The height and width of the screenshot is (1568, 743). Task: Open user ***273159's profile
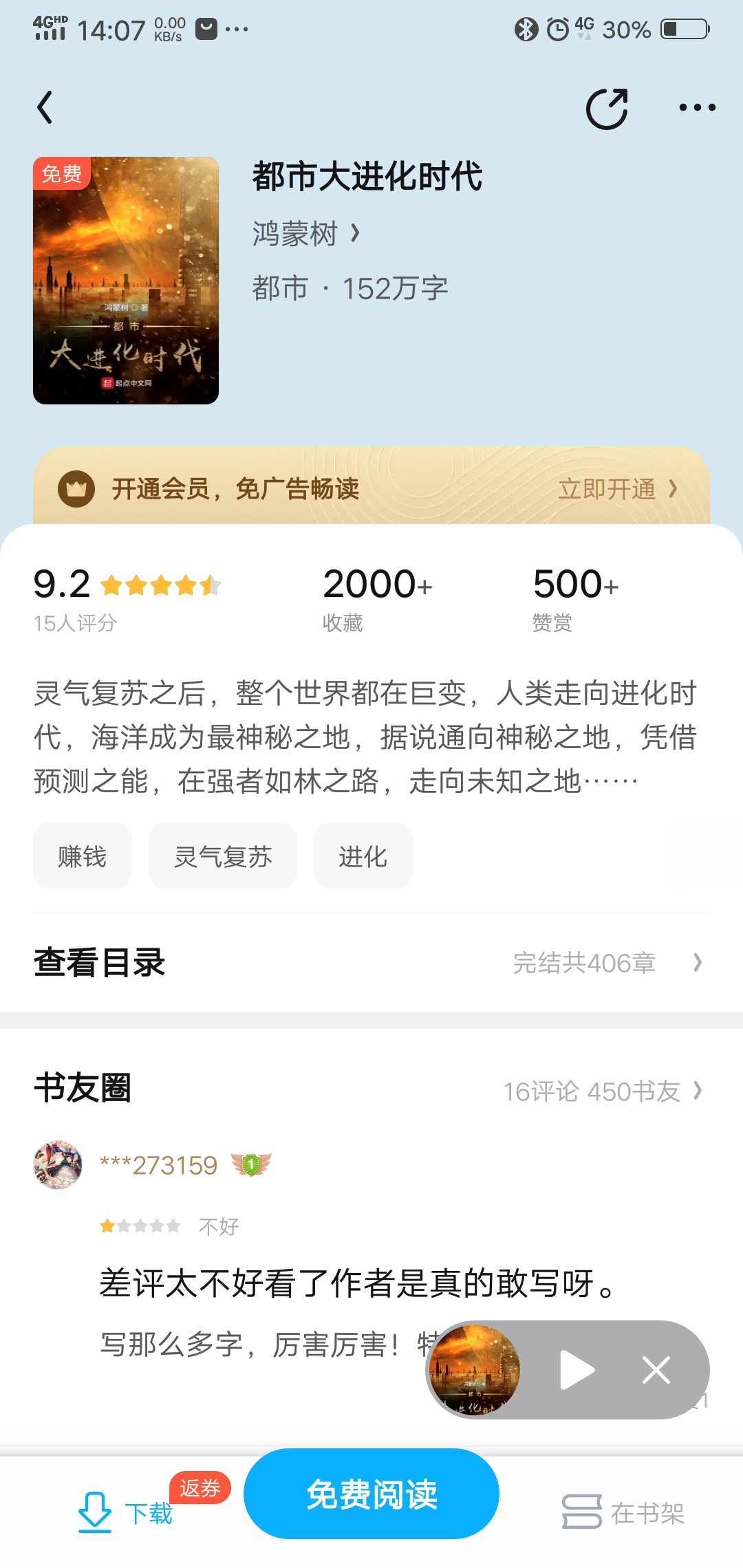coord(158,1166)
